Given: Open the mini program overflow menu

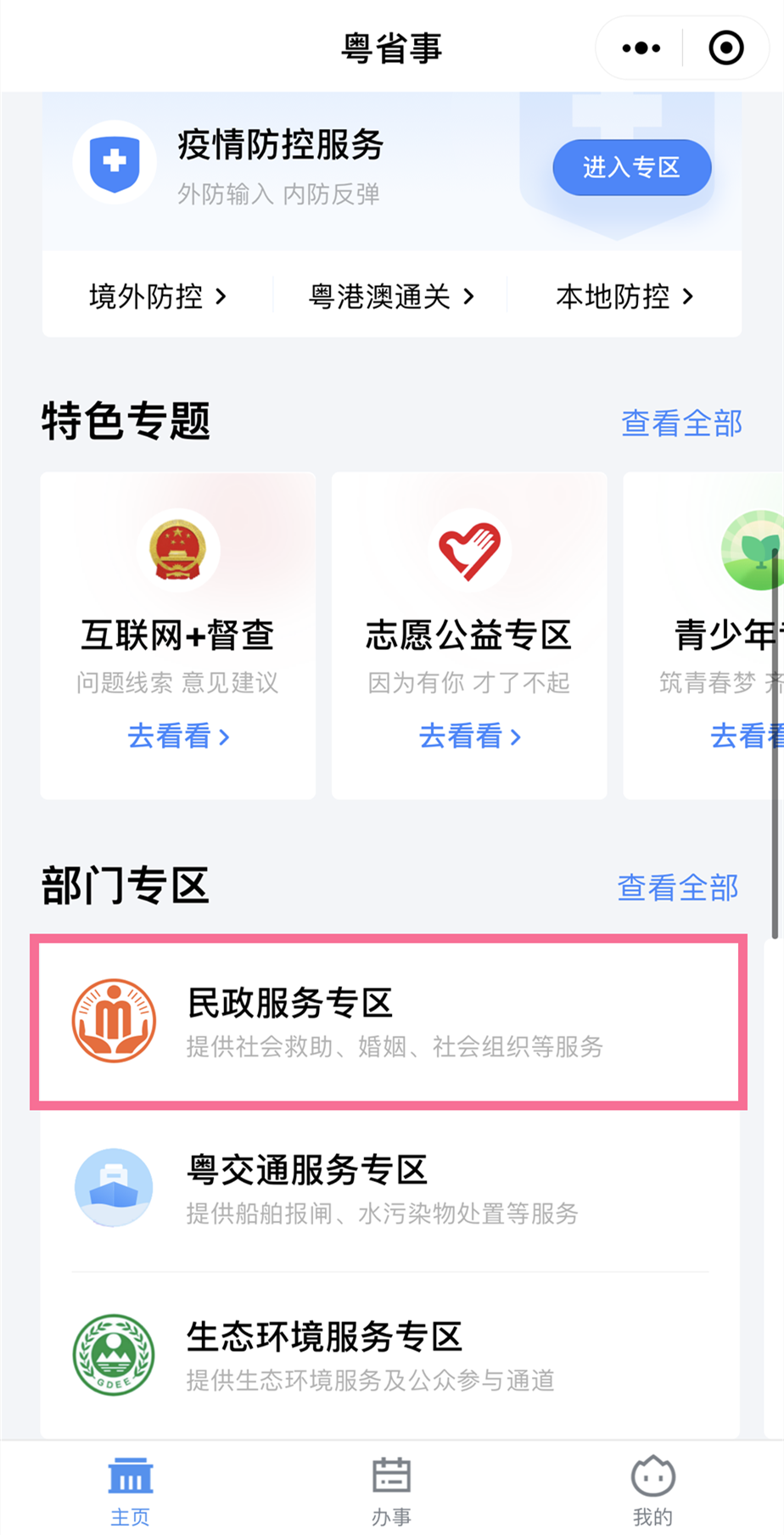Looking at the screenshot, I should [x=641, y=48].
